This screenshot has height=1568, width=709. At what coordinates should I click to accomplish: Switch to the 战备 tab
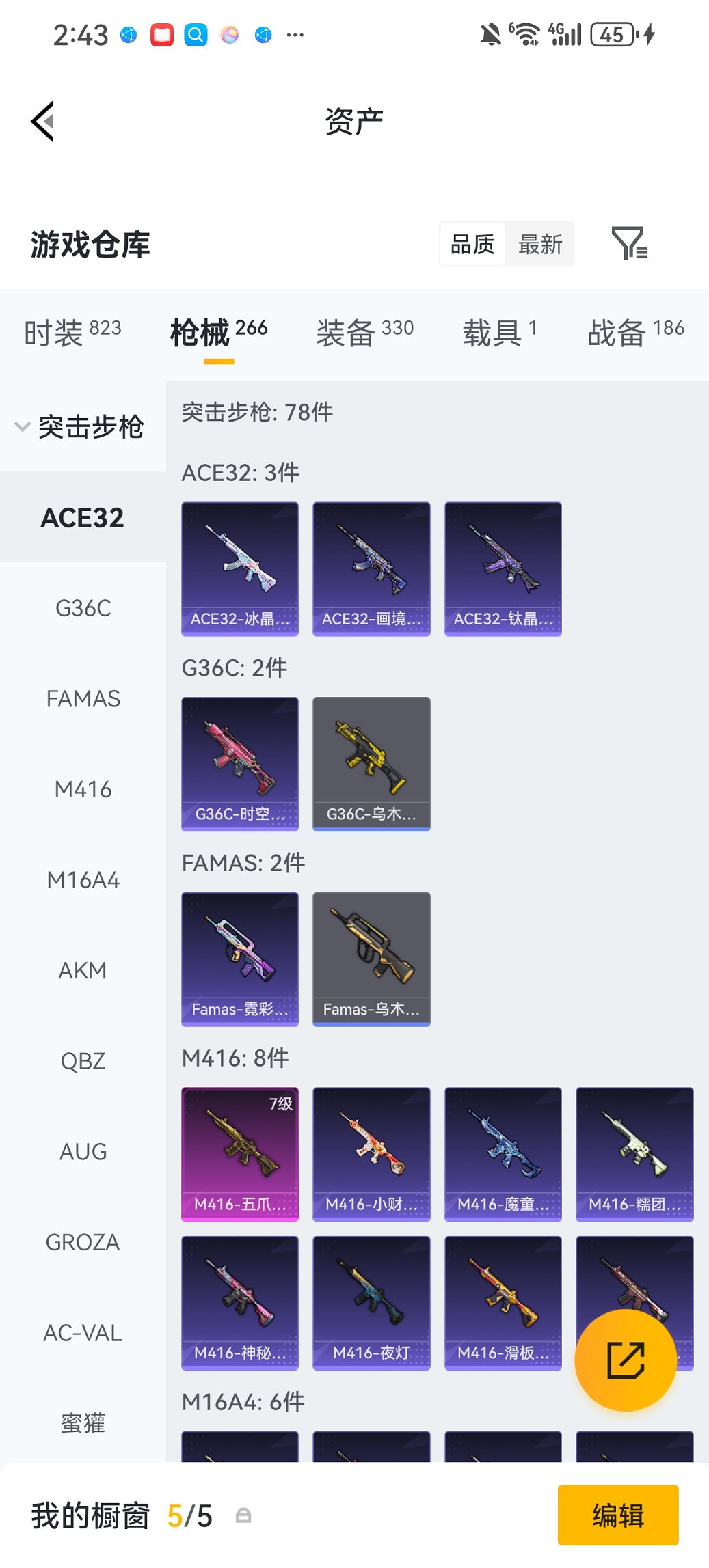[635, 333]
